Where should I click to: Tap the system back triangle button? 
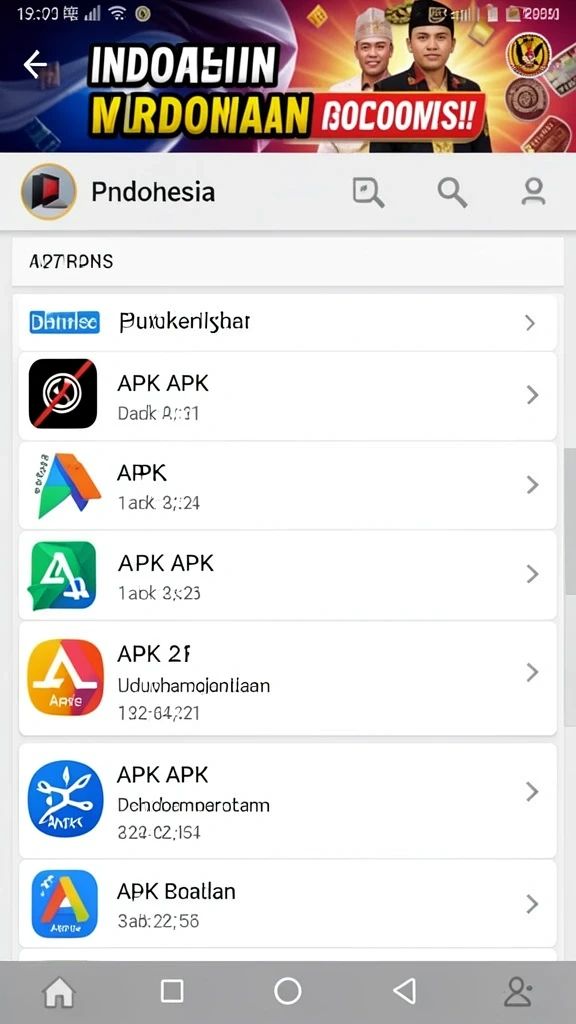pyautogui.click(x=404, y=991)
